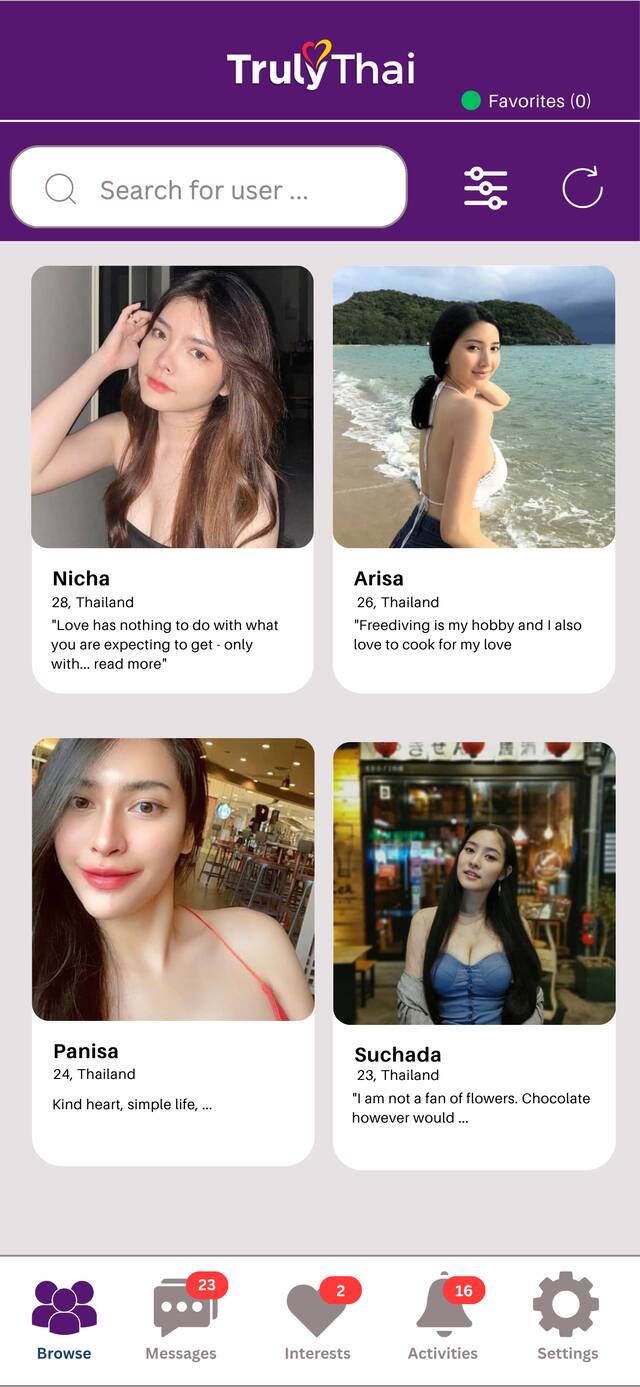Open Favorites (0)

526,101
